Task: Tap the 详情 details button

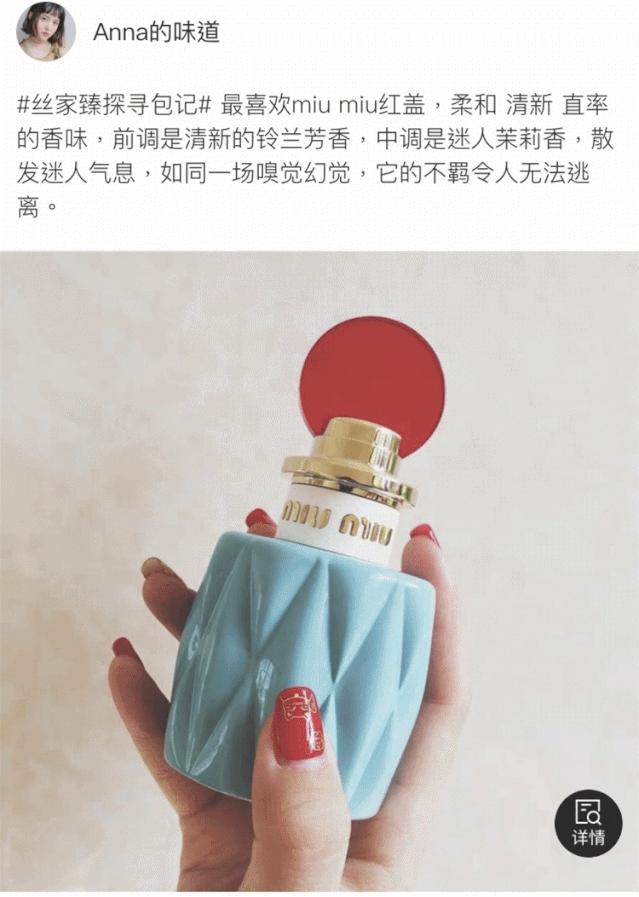Action: point(588,824)
